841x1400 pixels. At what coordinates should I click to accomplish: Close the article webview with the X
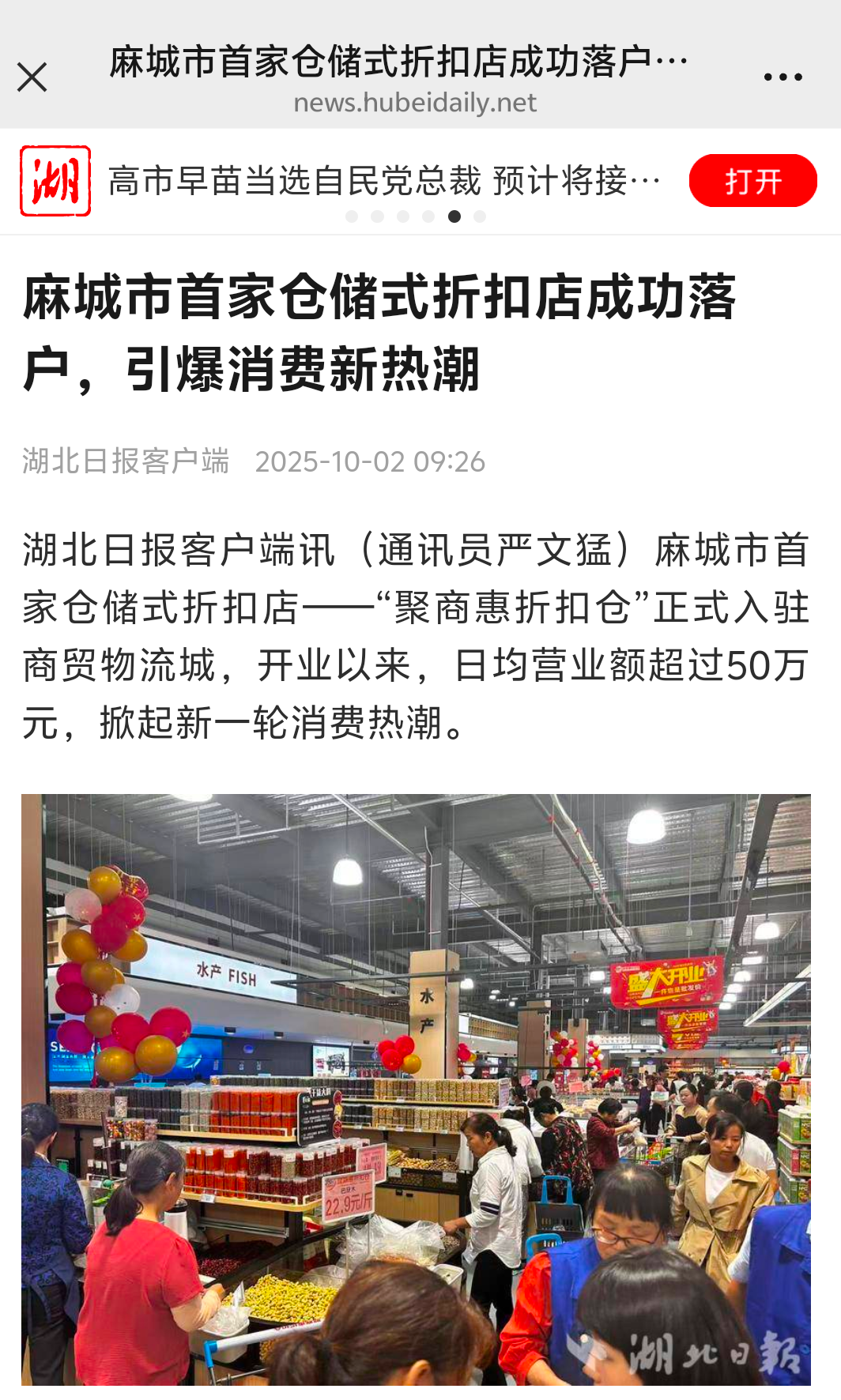click(32, 77)
